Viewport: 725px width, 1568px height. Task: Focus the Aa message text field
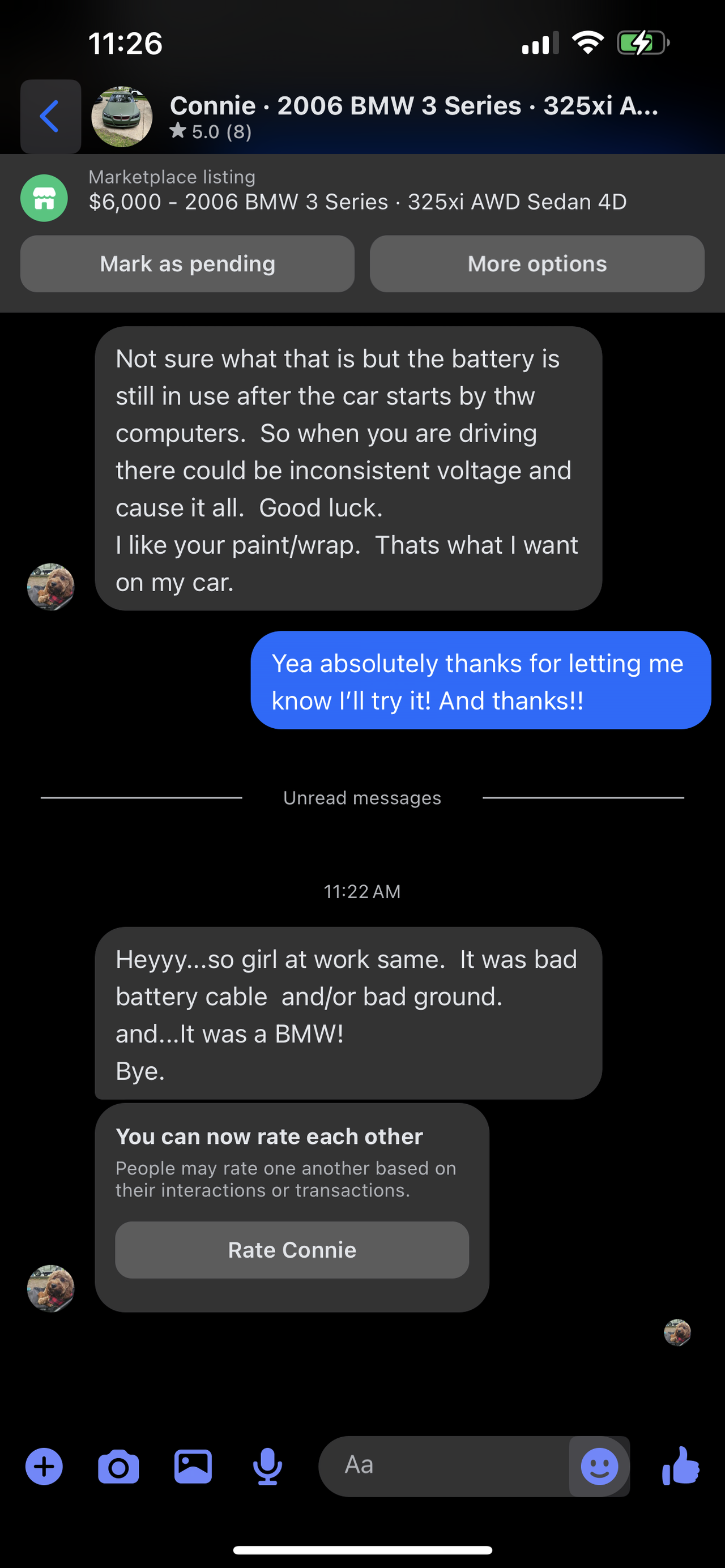pos(445,1466)
